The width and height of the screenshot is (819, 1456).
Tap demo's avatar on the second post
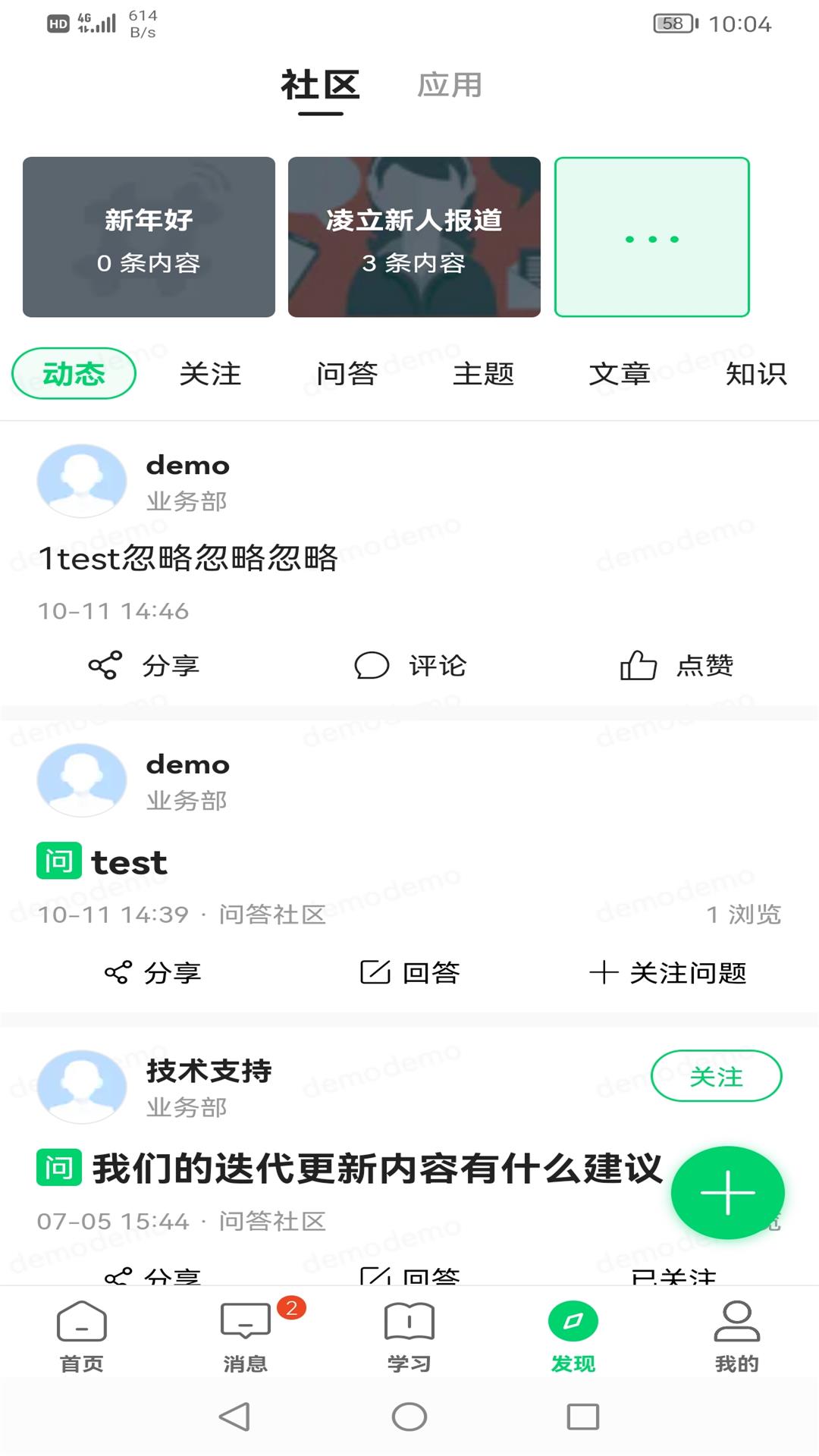81,780
